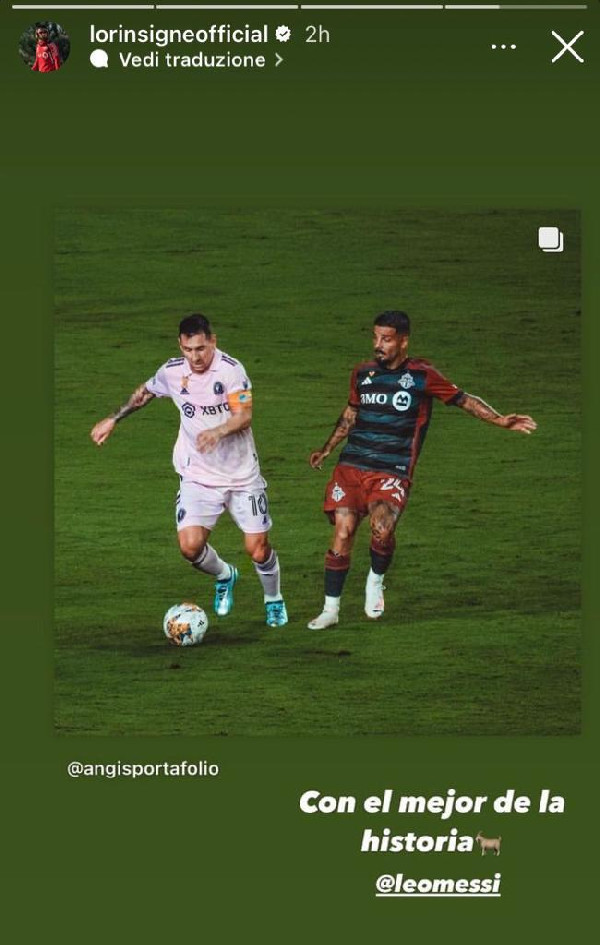Show translation via Vedi traduzione

192,60
